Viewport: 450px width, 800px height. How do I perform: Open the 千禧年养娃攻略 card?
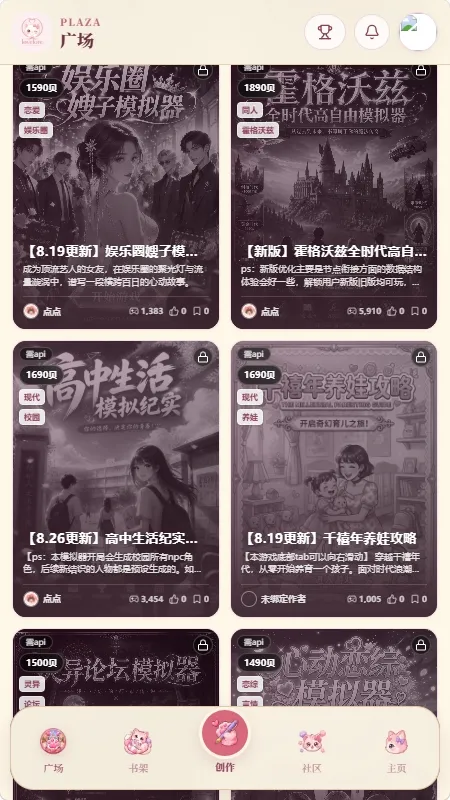click(334, 479)
